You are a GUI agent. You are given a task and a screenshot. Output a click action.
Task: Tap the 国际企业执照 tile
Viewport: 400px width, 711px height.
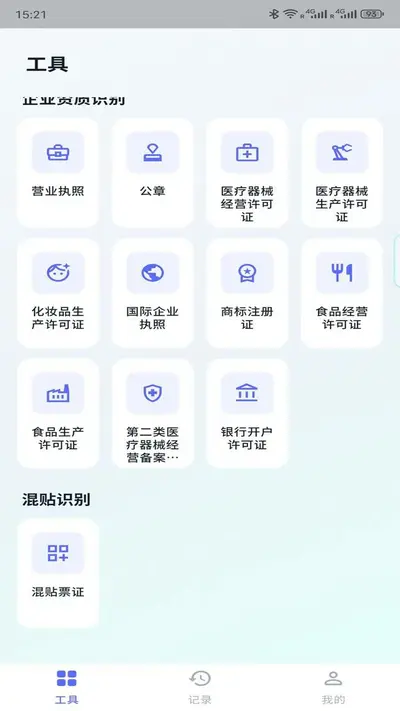[152, 293]
